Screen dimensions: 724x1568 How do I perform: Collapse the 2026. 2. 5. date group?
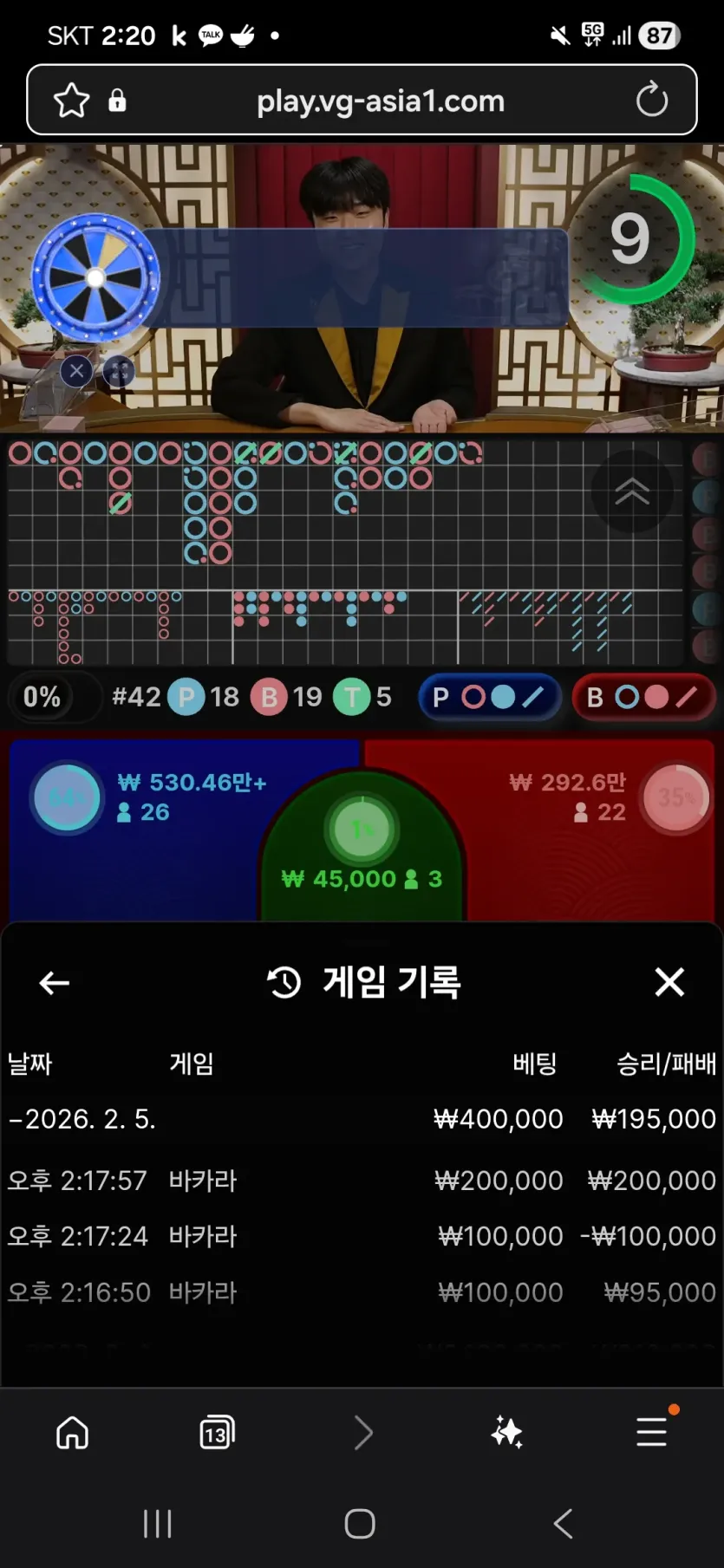pyautogui.click(x=362, y=1119)
